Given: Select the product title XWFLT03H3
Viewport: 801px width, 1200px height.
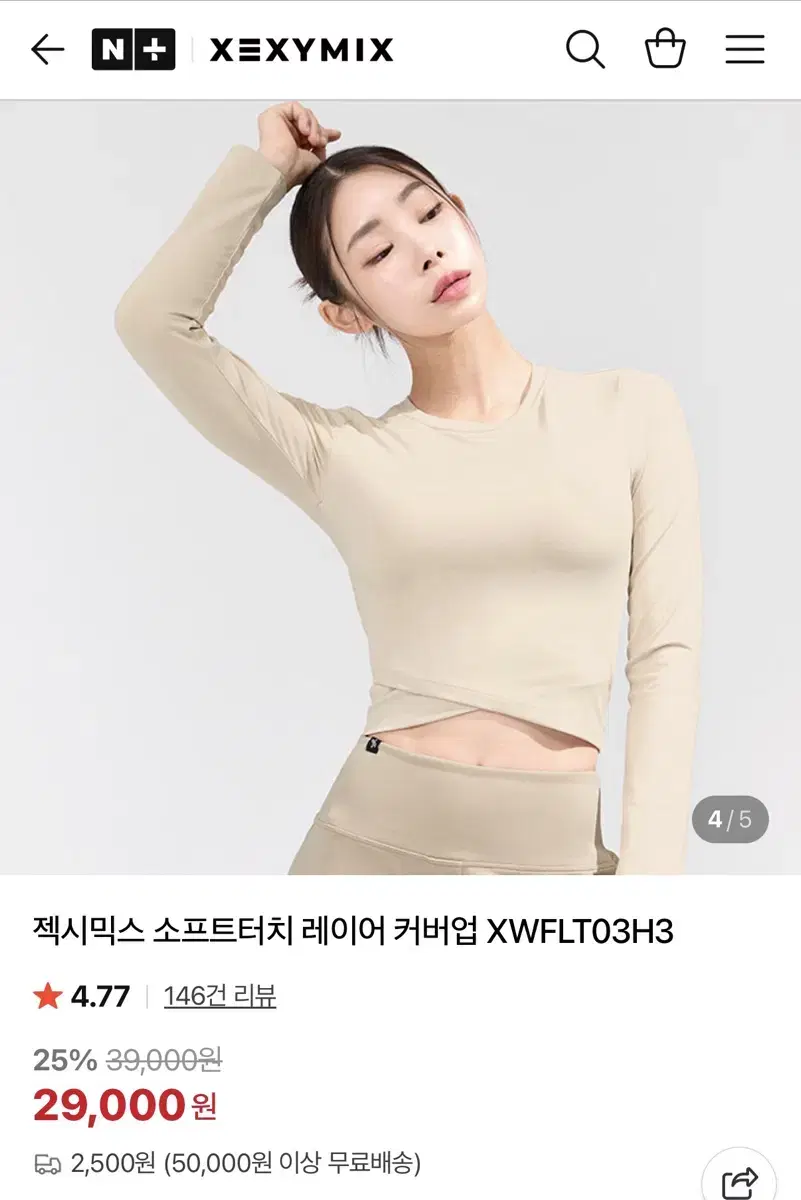Looking at the screenshot, I should tap(350, 928).
